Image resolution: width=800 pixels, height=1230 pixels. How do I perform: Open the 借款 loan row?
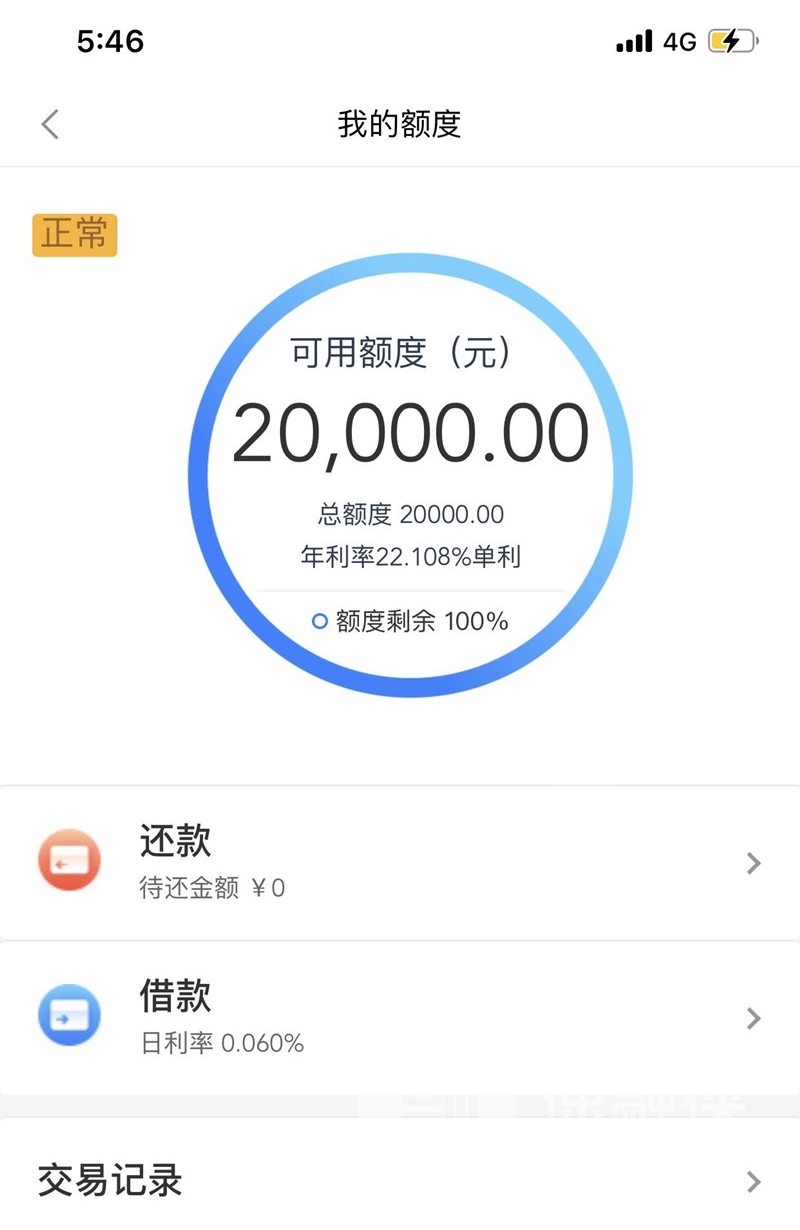[400, 1018]
